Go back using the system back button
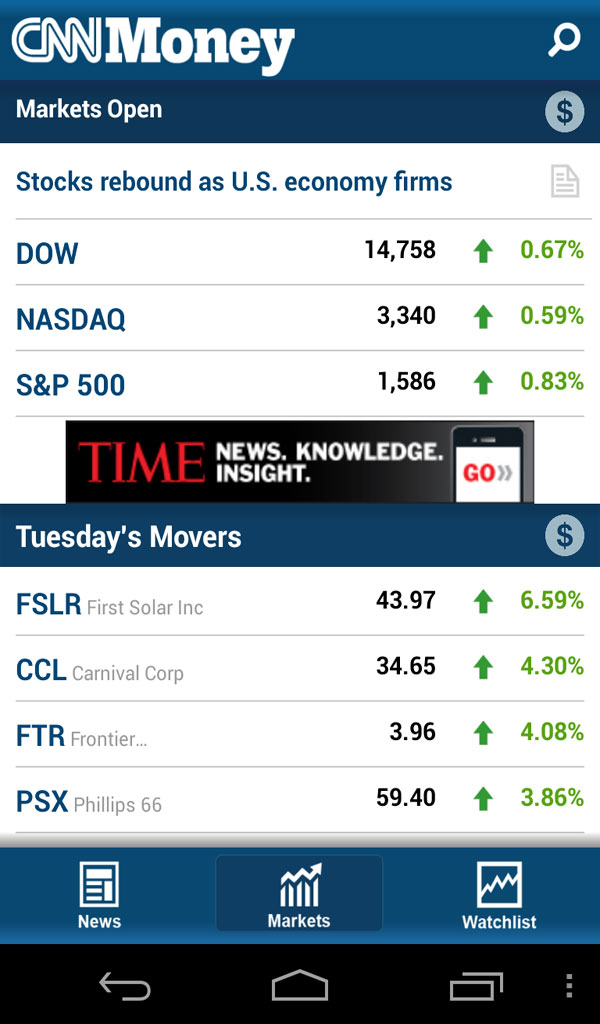The width and height of the screenshot is (600, 1024). click(x=124, y=986)
